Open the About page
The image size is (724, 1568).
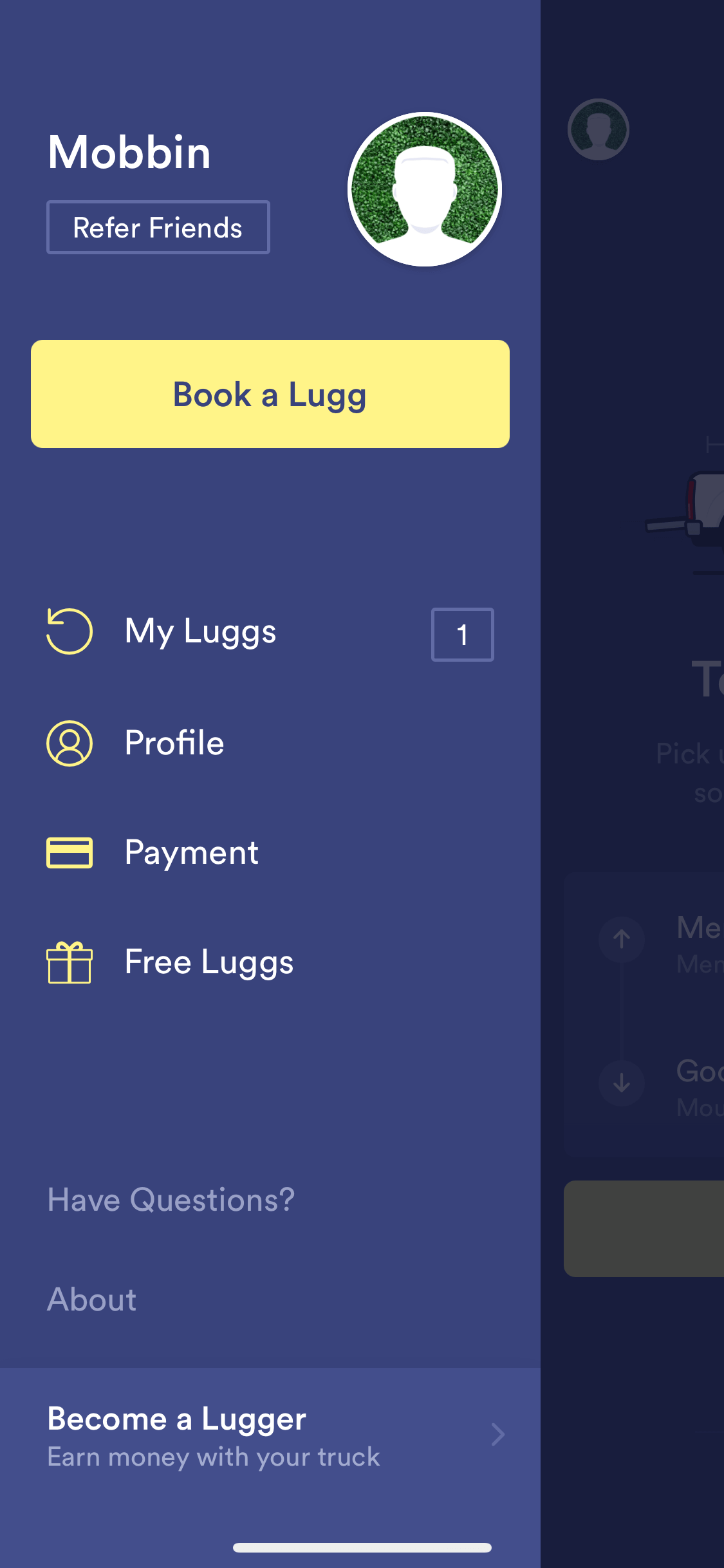point(92,1300)
